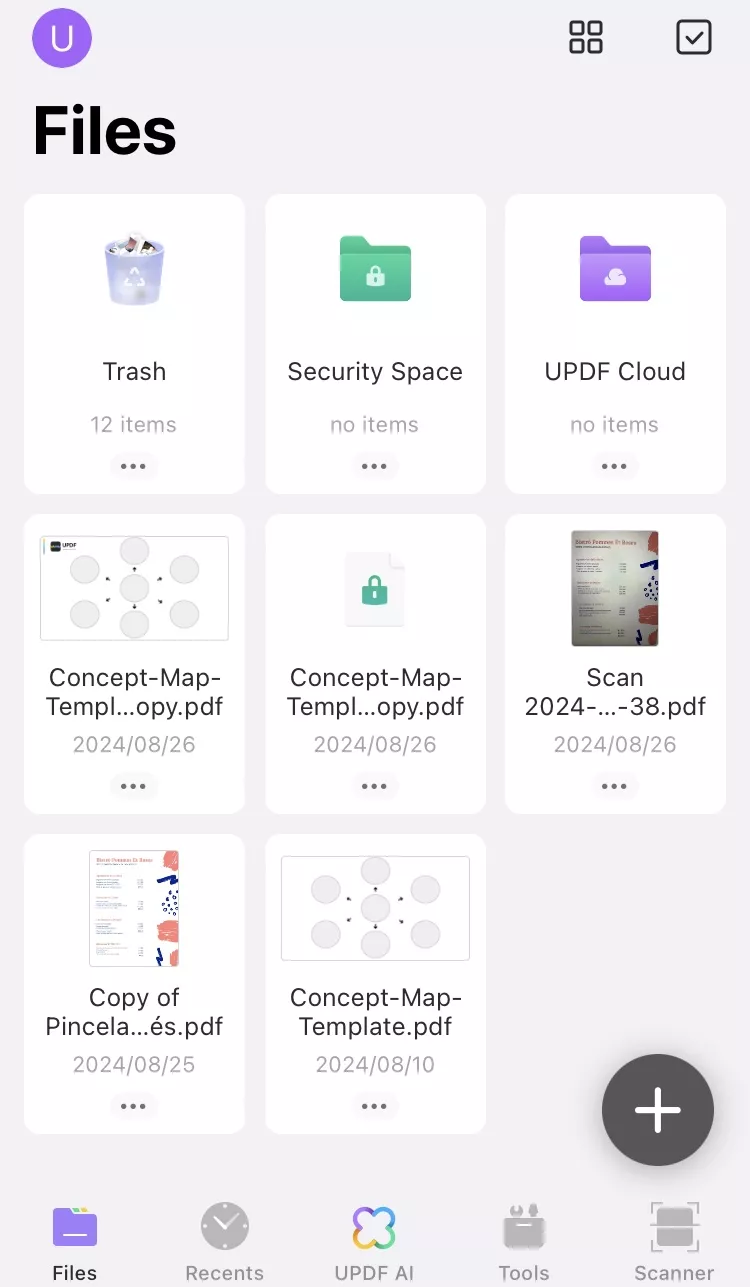Screen dimensions: 750x1287
Task: Switch the file view layout using grid icon
Action: [x=586, y=37]
